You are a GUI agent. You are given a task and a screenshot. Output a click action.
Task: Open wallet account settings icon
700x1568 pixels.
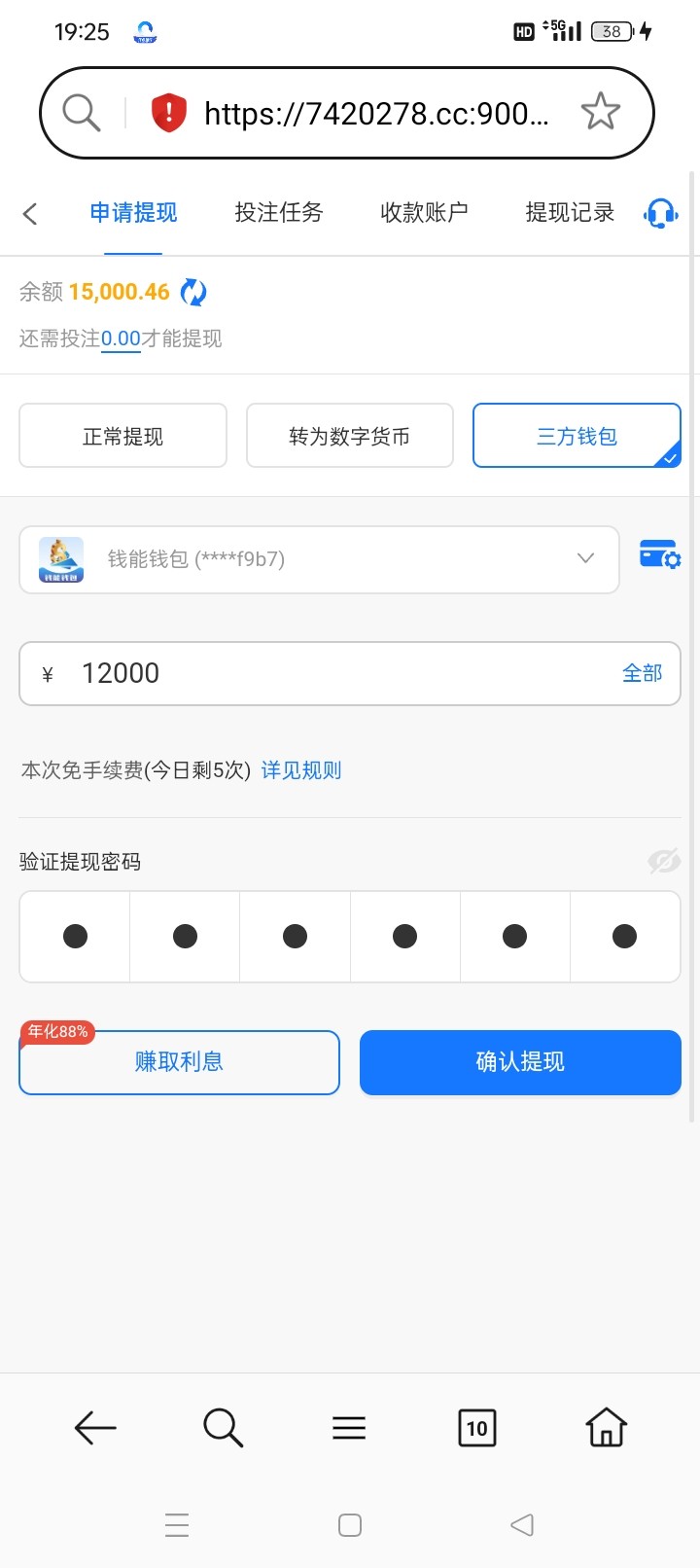pos(660,555)
